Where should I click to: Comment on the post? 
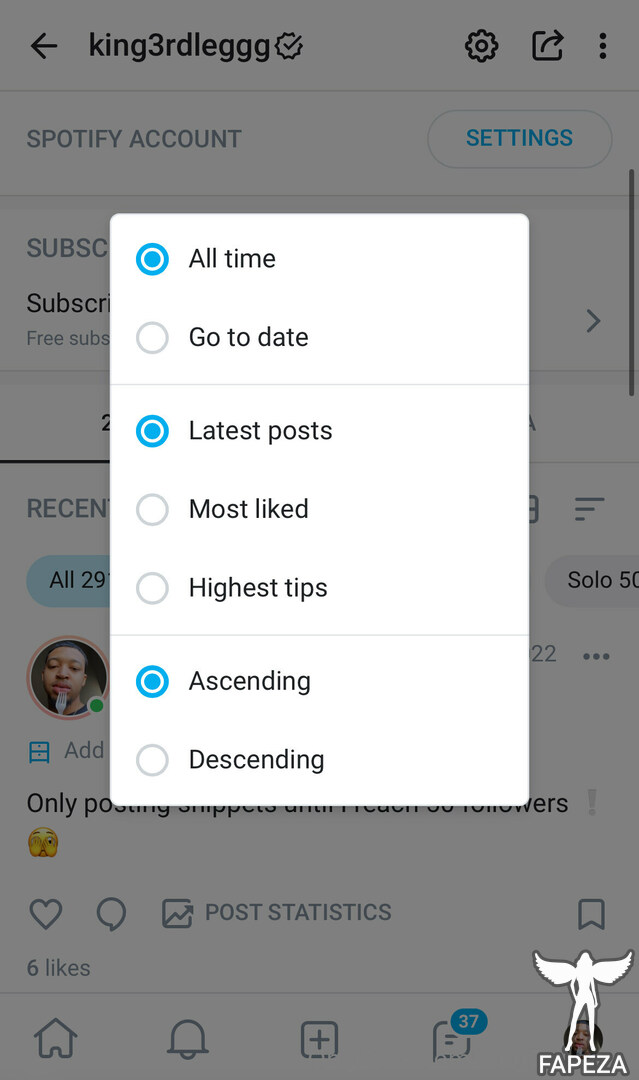point(111,914)
